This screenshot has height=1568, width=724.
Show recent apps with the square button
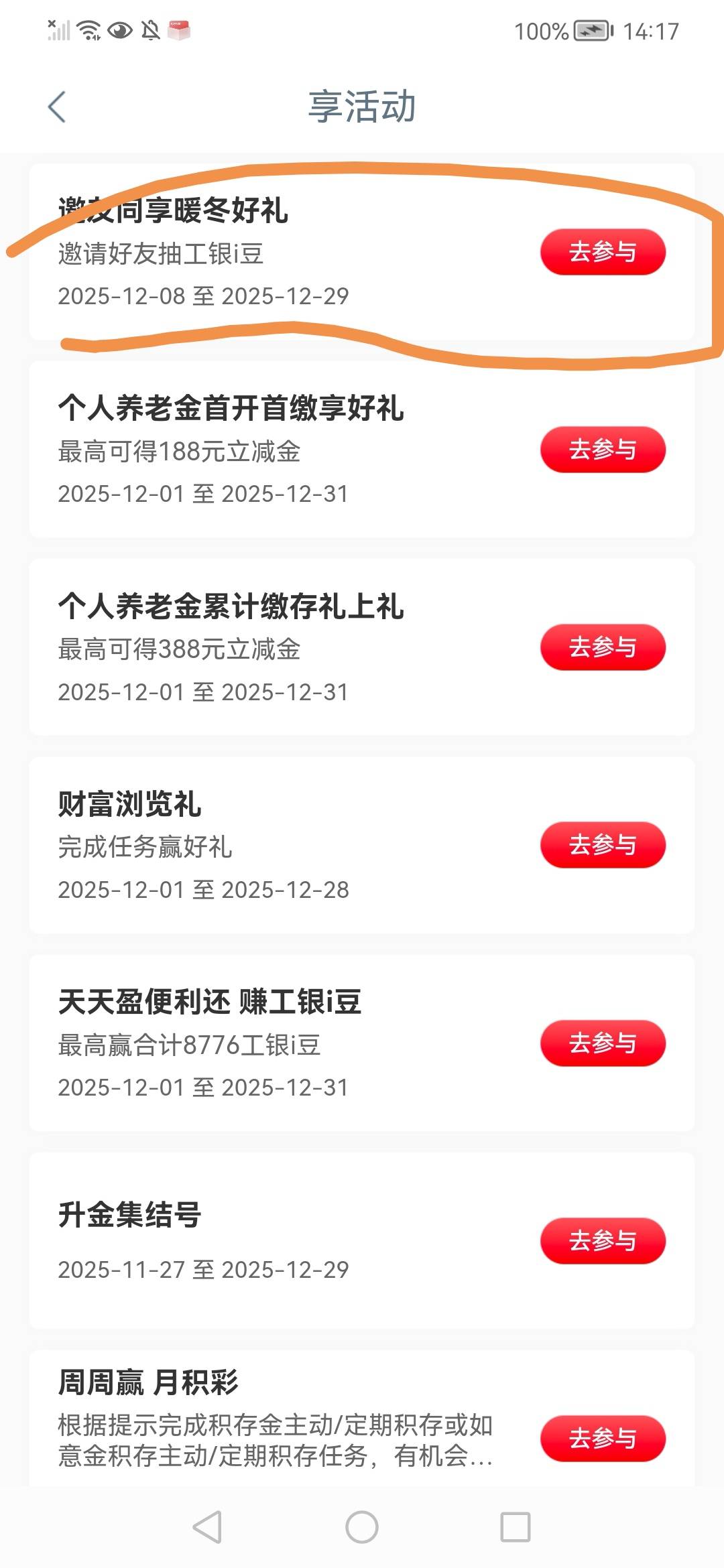[516, 1527]
